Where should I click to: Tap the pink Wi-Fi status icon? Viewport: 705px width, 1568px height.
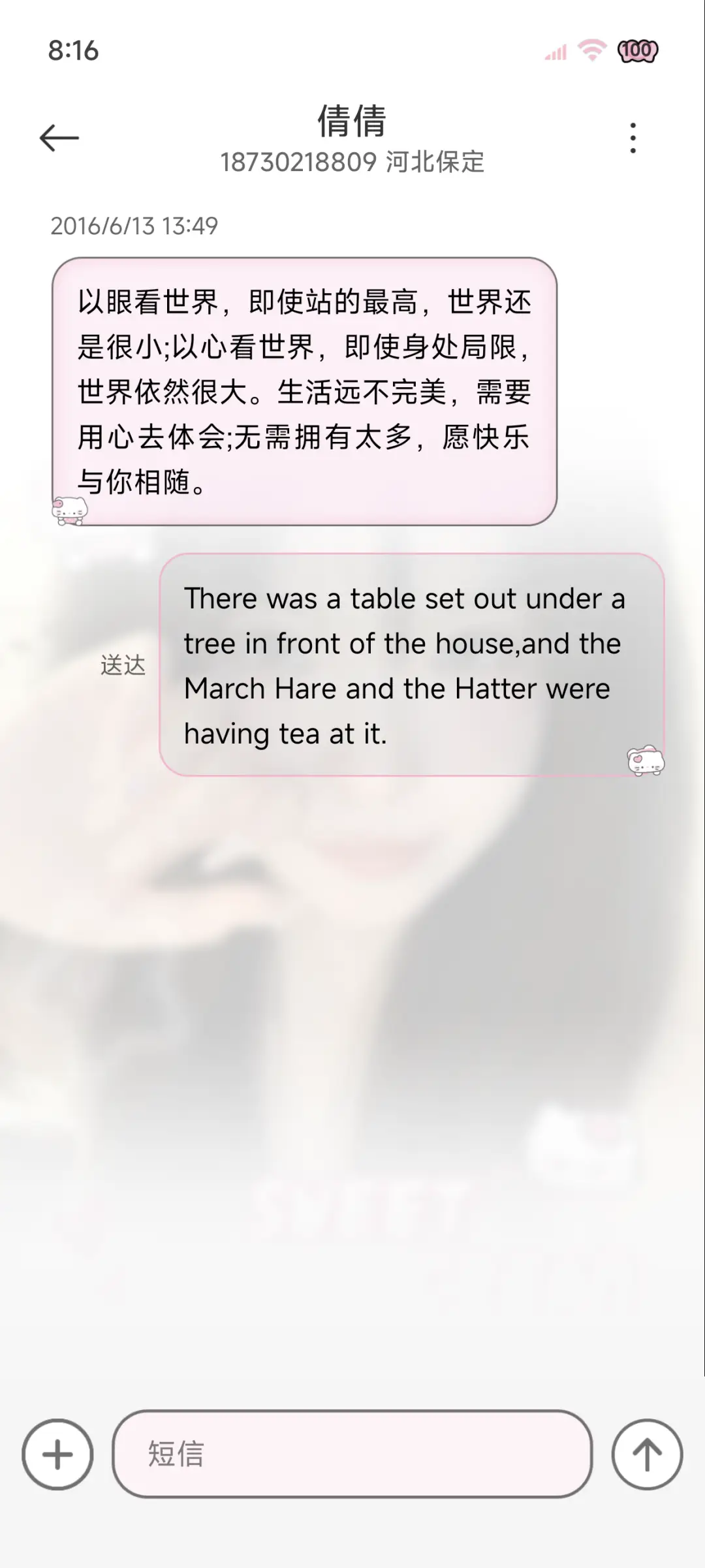(591, 52)
